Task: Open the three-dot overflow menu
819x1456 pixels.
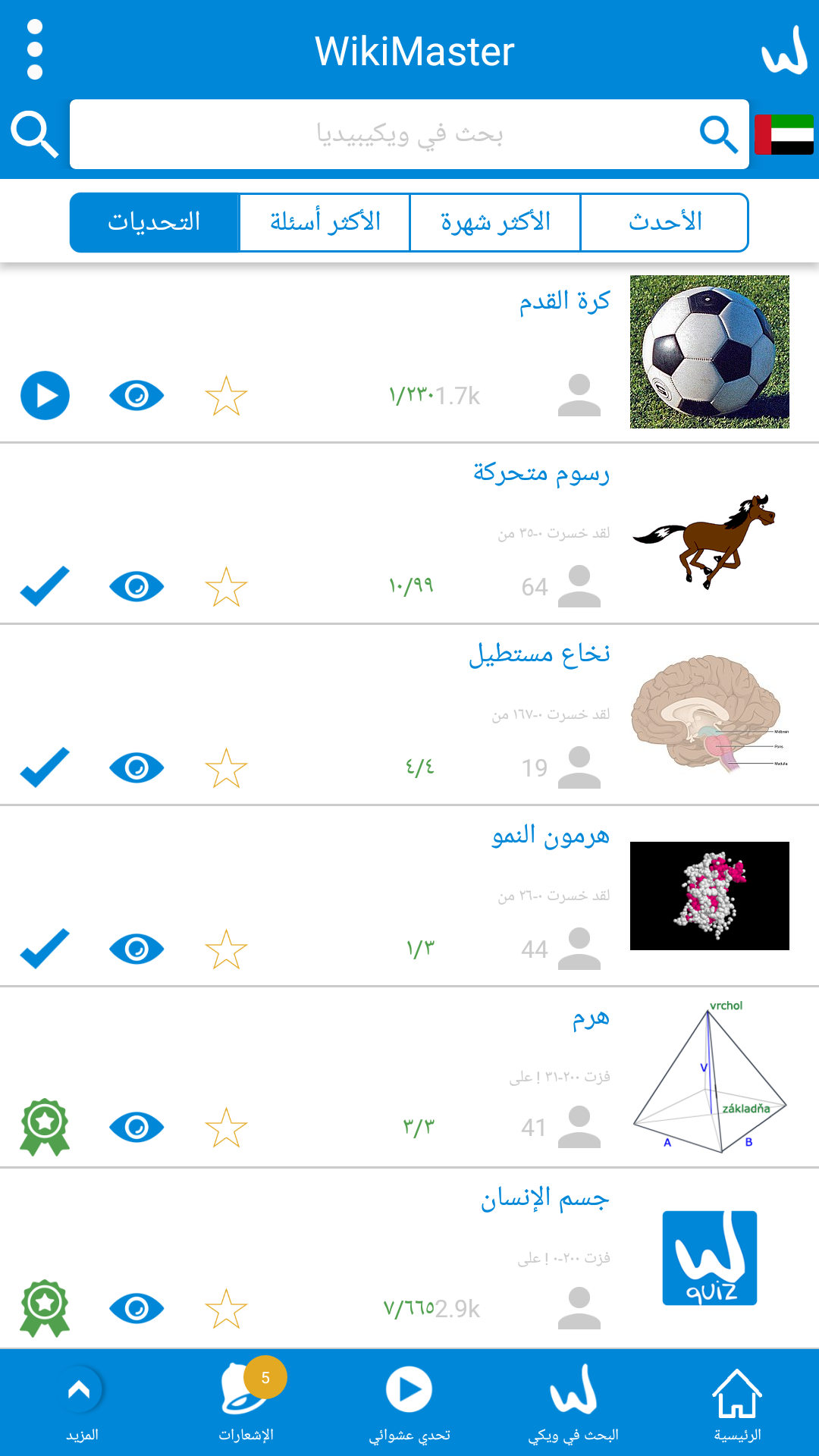Action: [34, 49]
